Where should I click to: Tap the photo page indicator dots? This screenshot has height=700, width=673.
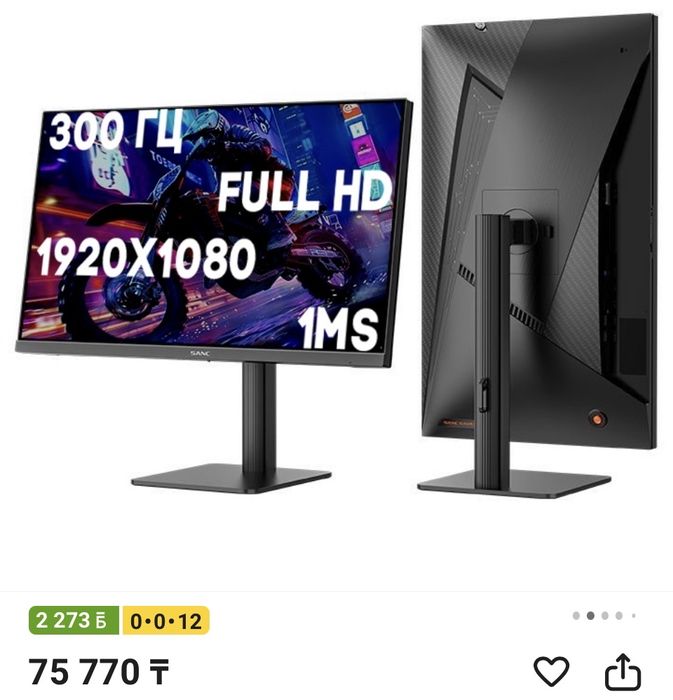(604, 616)
